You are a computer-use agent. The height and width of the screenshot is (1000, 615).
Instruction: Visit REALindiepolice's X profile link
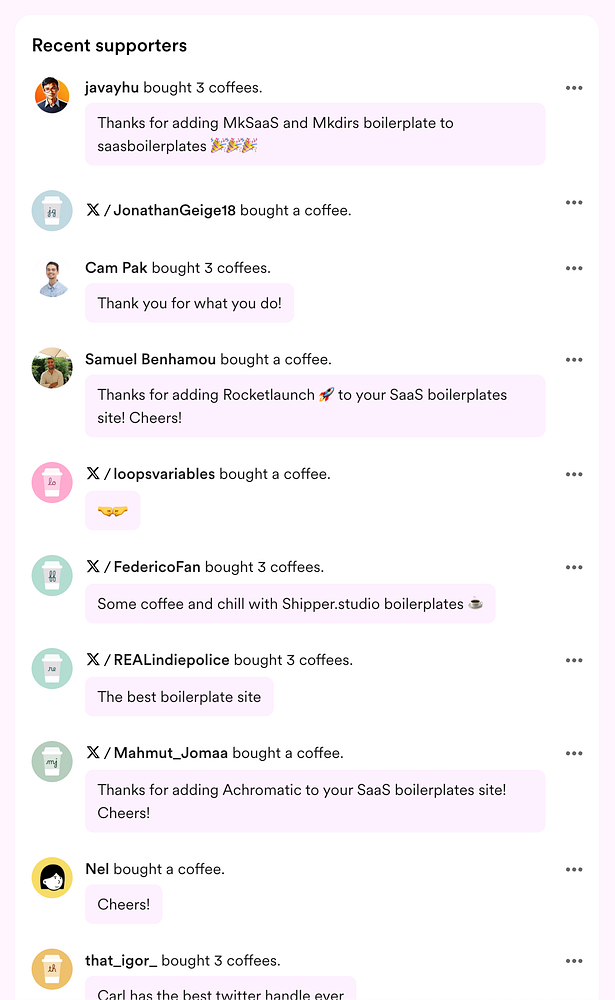pyautogui.click(x=171, y=660)
